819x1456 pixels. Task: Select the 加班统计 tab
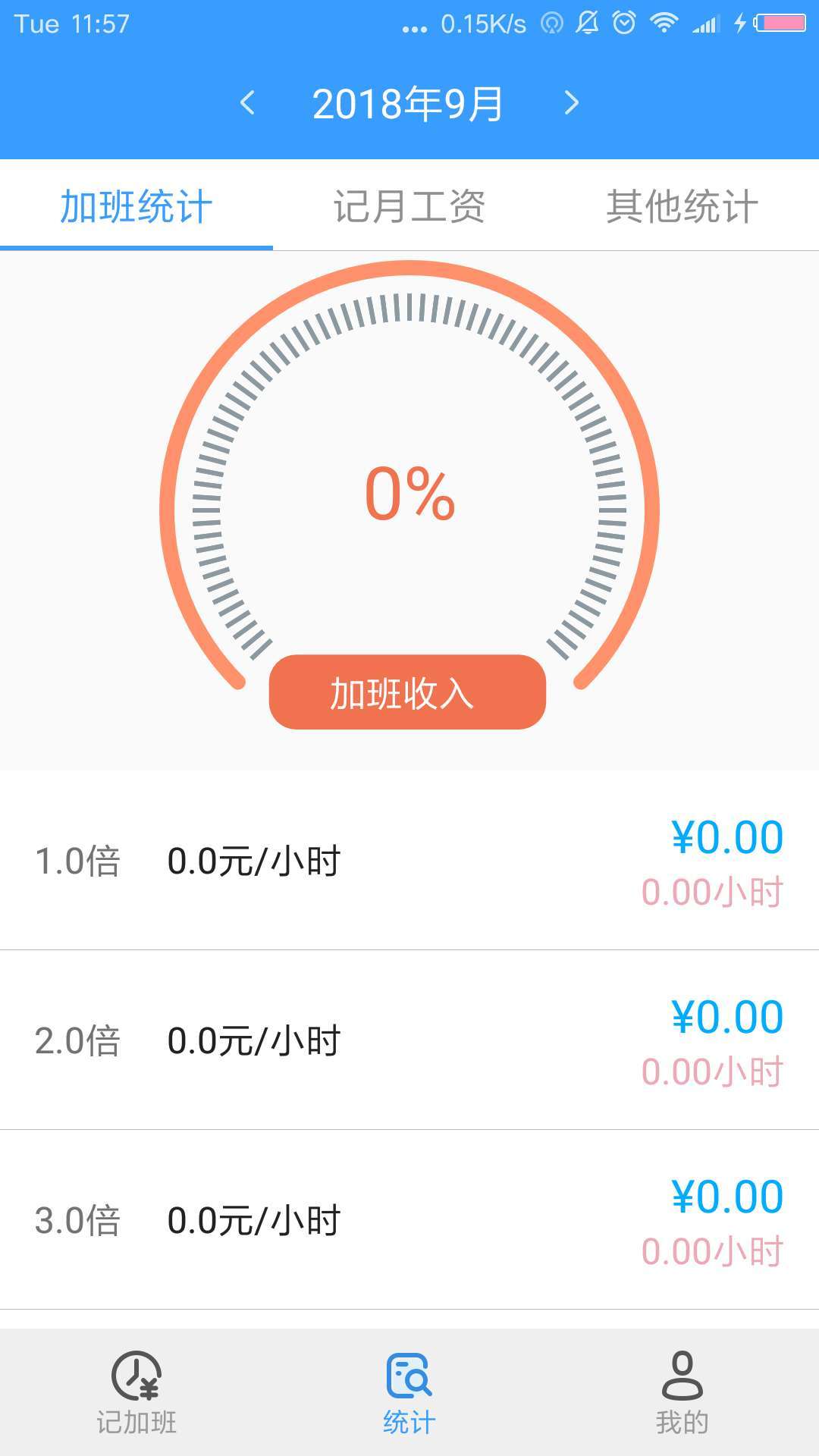[x=136, y=206]
